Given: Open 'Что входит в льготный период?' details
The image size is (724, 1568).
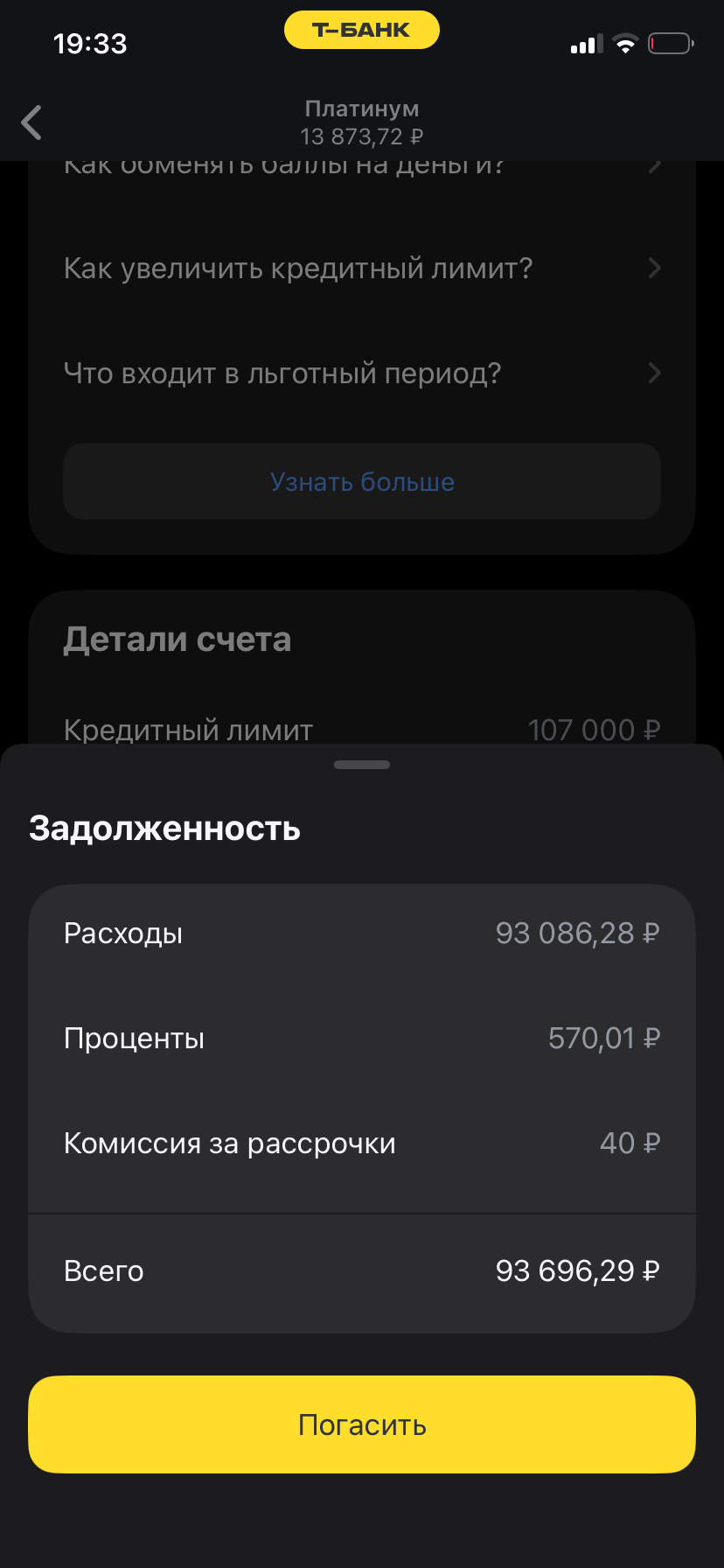Looking at the screenshot, I should [361, 373].
